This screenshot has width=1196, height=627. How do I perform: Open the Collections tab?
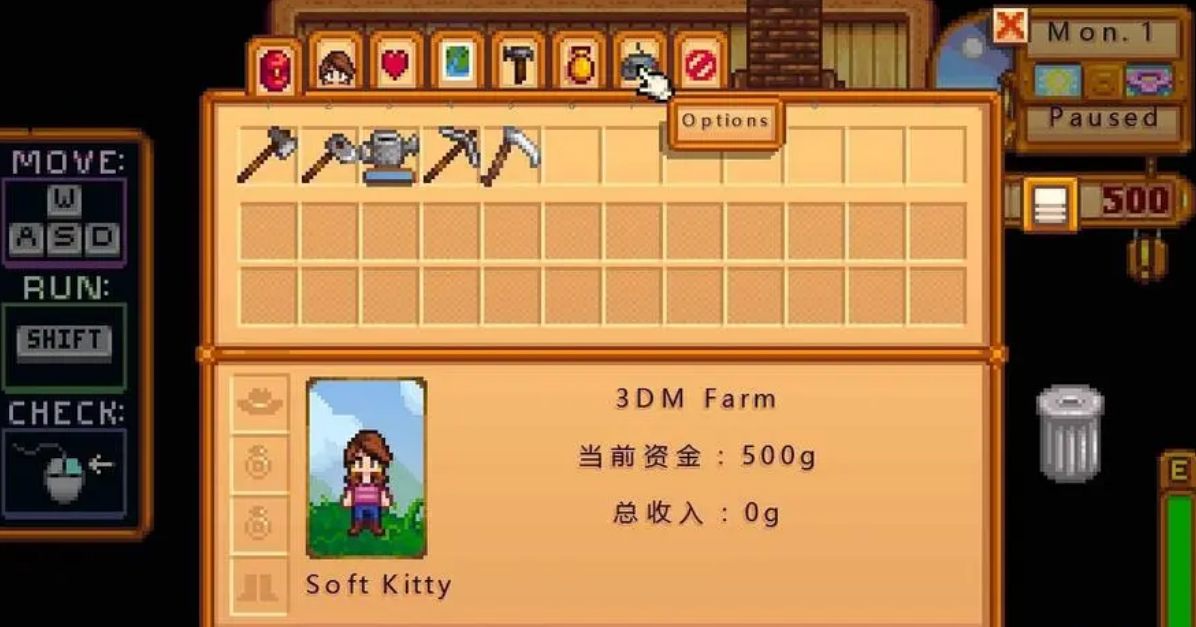(x=579, y=66)
